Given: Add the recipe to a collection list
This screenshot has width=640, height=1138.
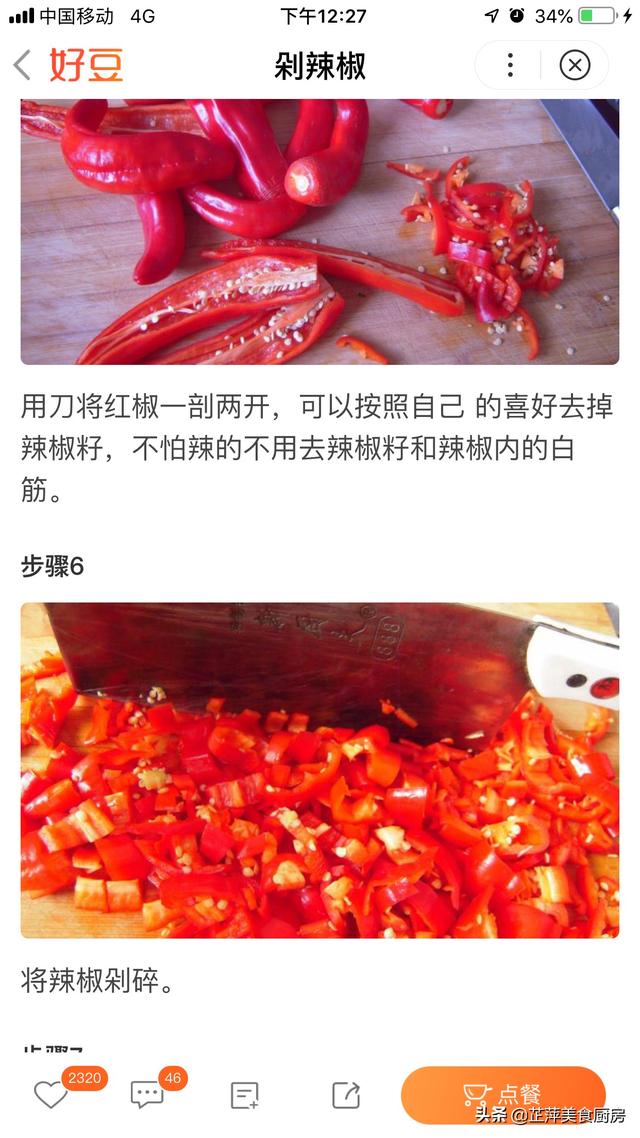Looking at the screenshot, I should tap(245, 1095).
